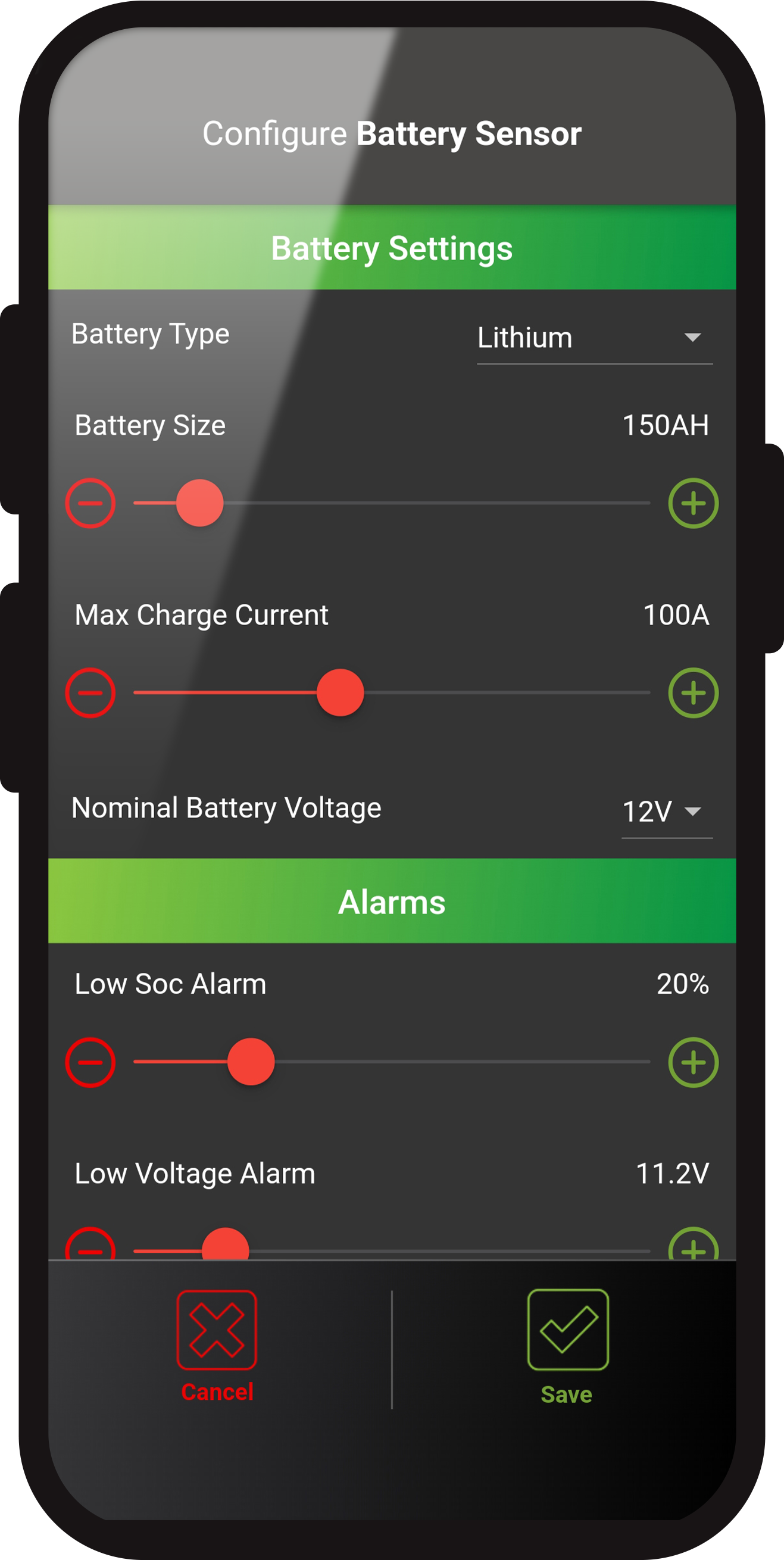
Task: Increase Battery Size with the plus button
Action: 693,503
